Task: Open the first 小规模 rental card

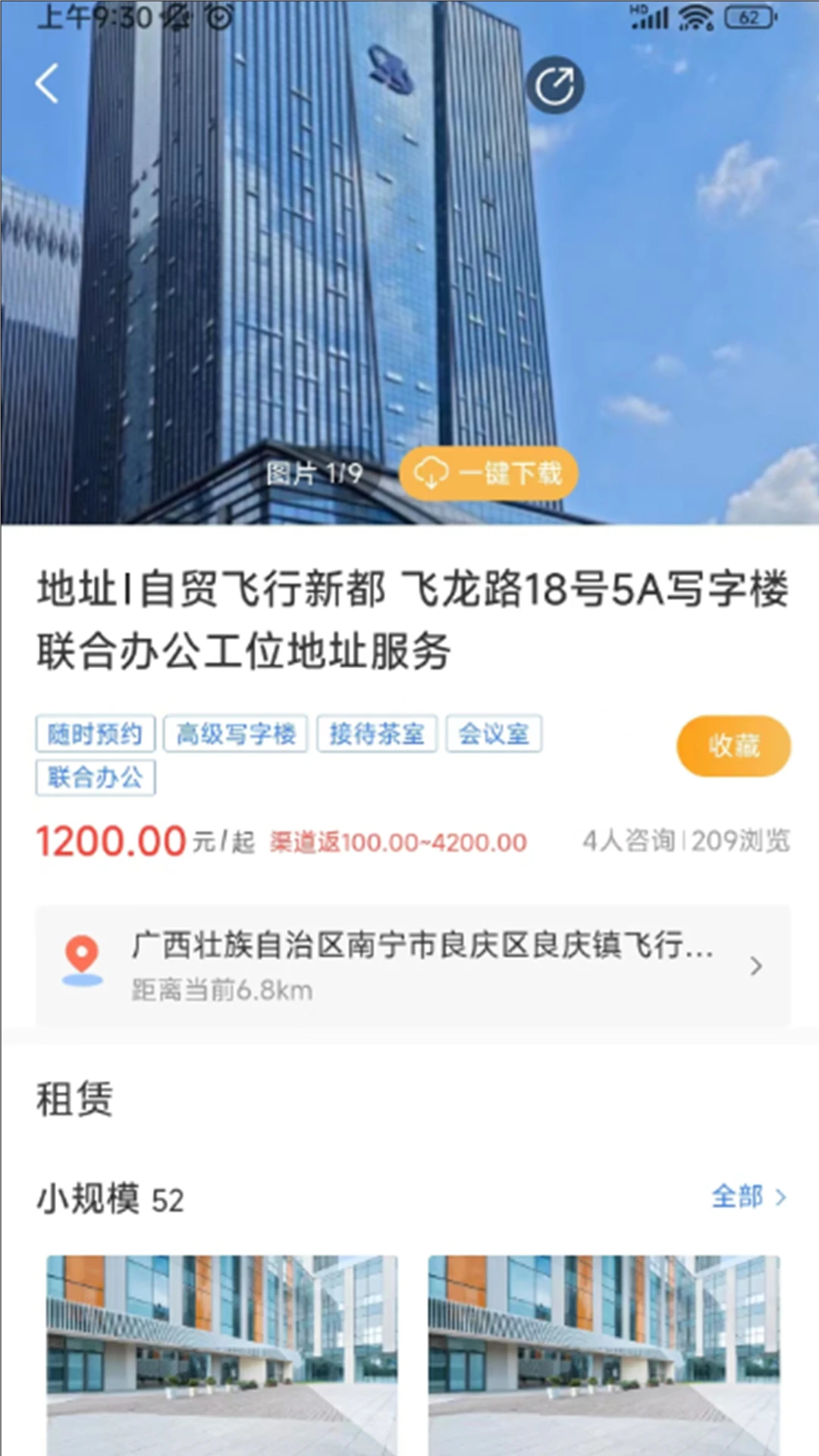Action: 222,1354
